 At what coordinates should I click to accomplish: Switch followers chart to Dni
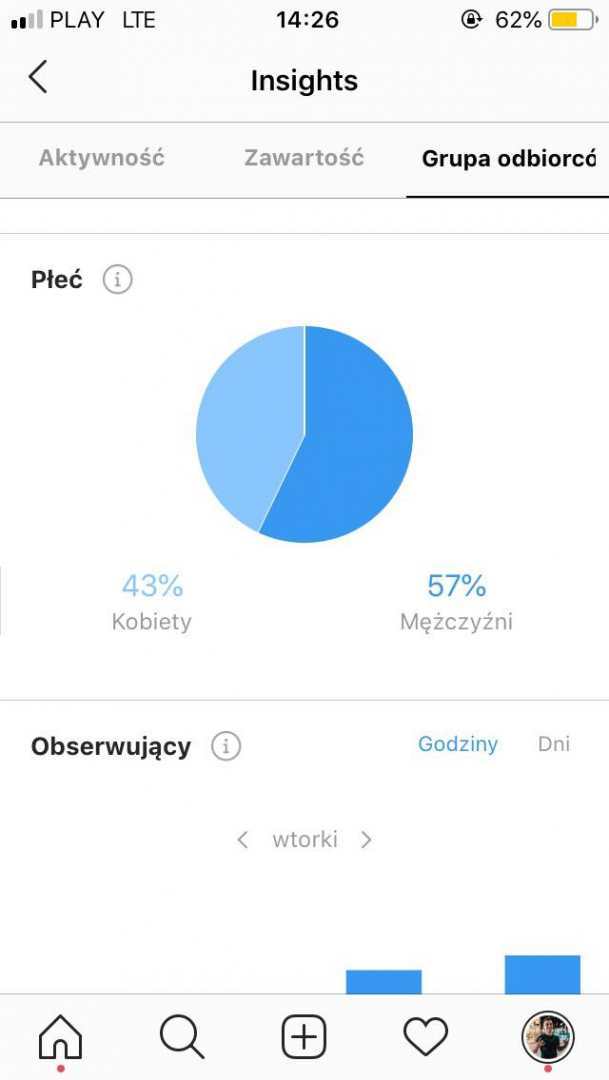(554, 744)
